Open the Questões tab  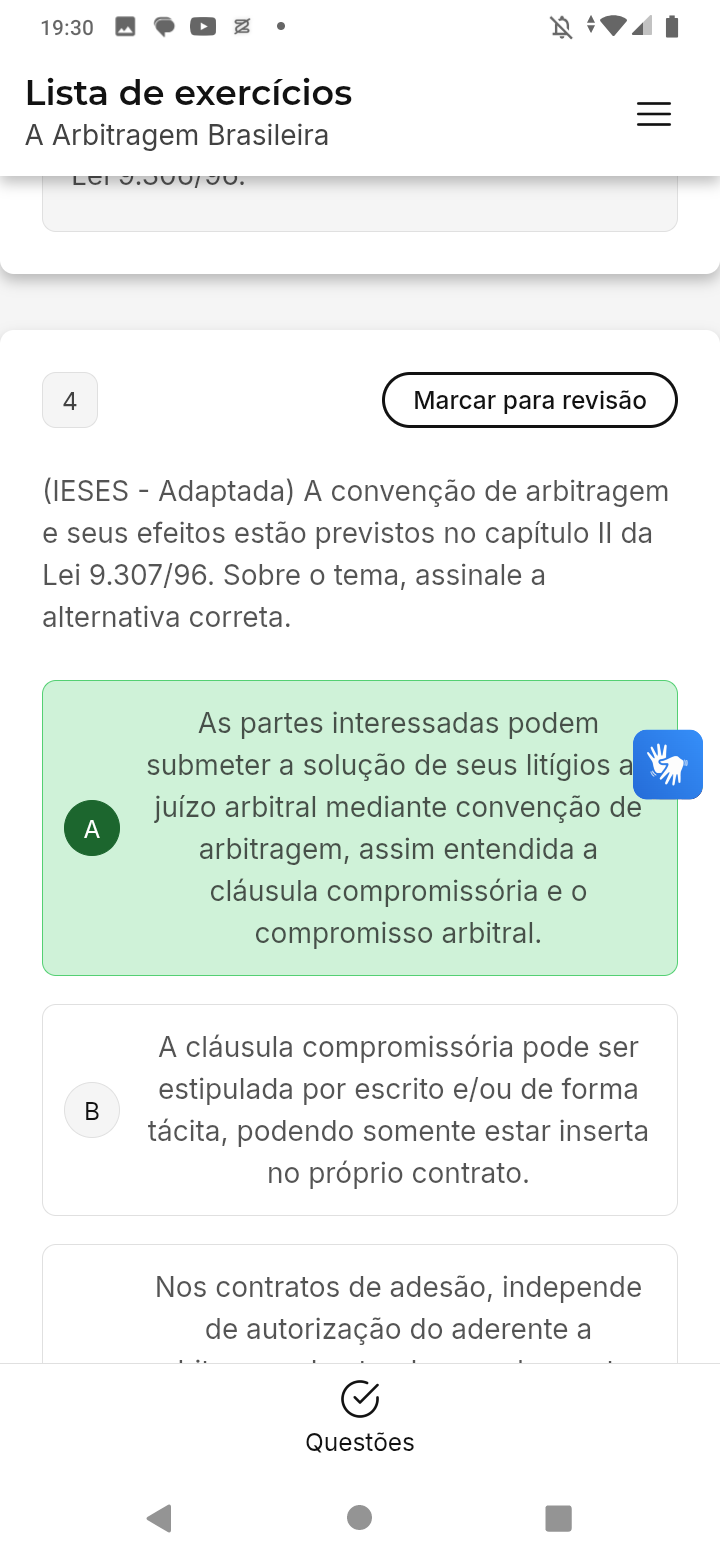click(360, 1416)
